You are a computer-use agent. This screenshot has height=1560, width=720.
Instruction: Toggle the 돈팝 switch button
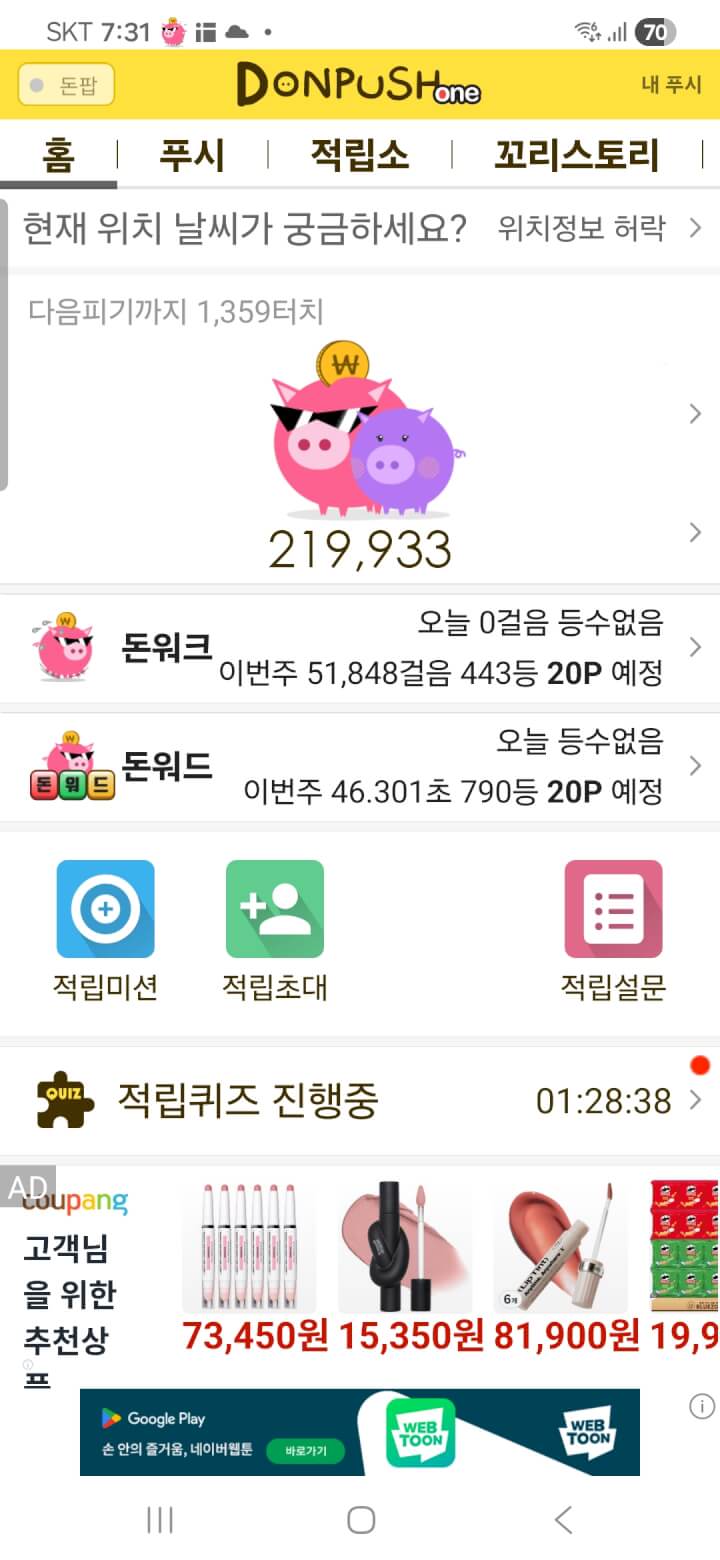[x=66, y=85]
